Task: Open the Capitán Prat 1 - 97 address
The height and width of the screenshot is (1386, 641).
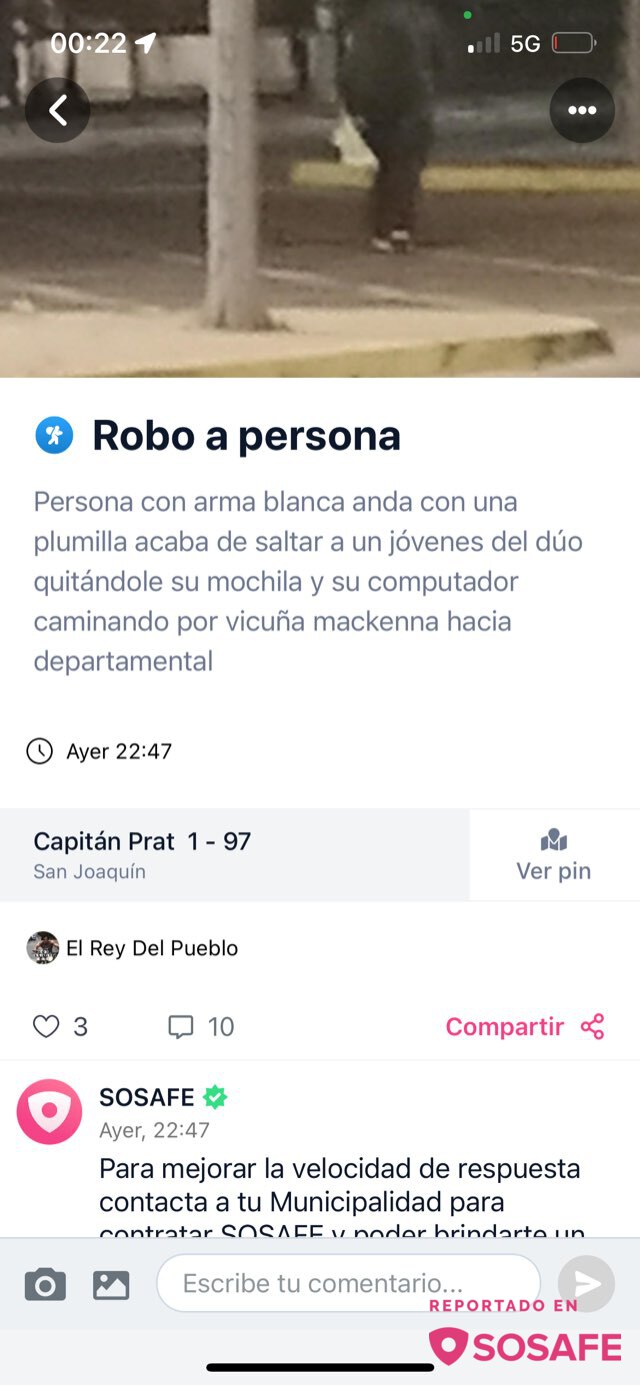Action: (x=234, y=855)
